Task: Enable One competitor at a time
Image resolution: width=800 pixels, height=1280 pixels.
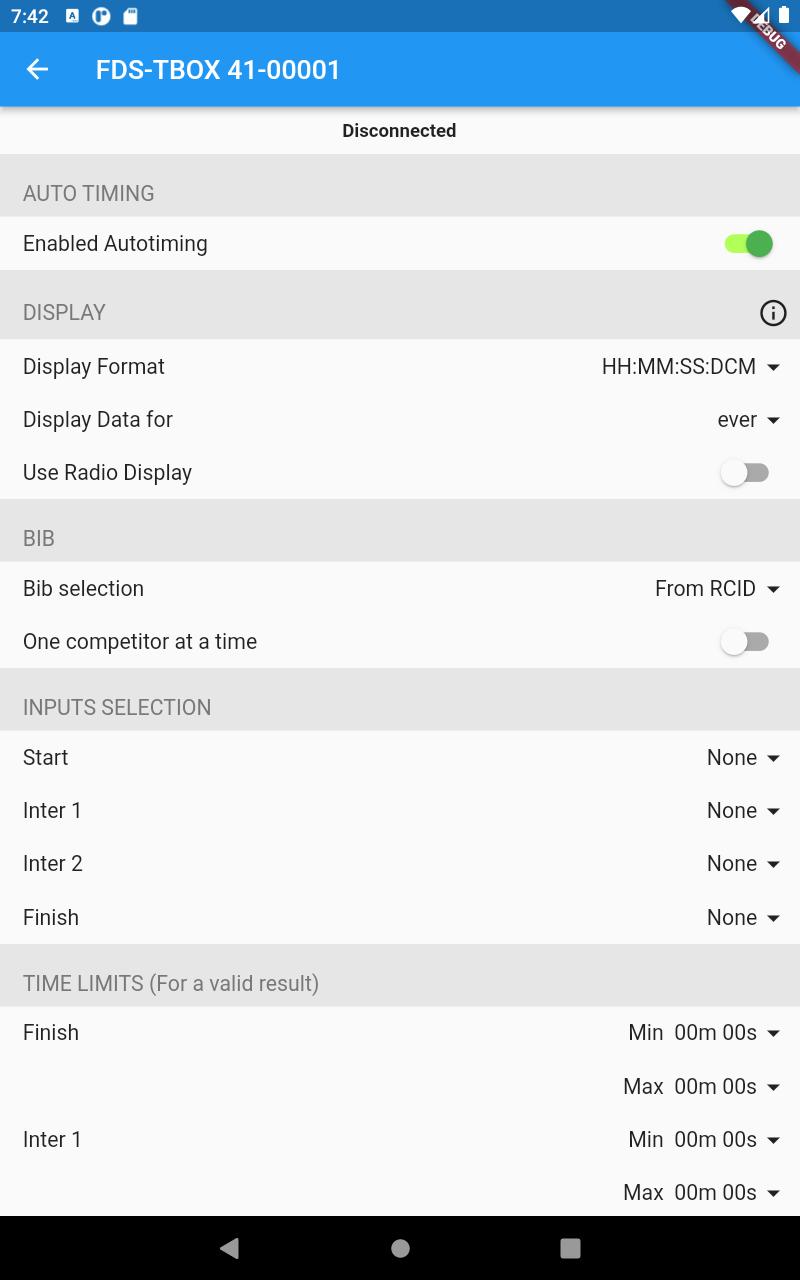Action: 746,642
